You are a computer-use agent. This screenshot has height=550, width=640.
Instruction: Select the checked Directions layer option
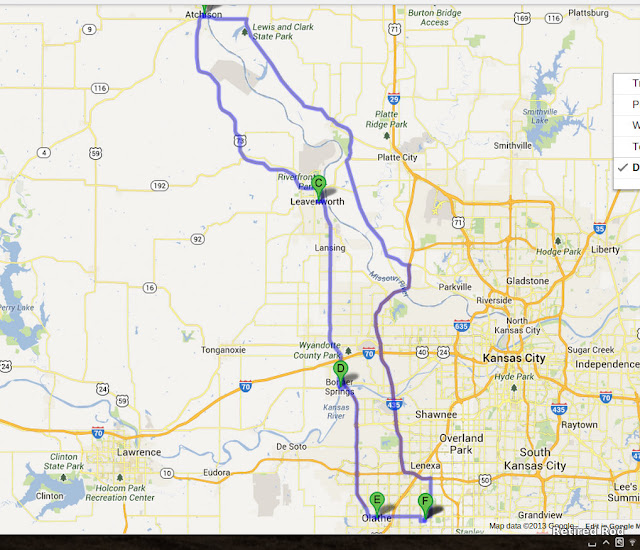[x=627, y=167]
